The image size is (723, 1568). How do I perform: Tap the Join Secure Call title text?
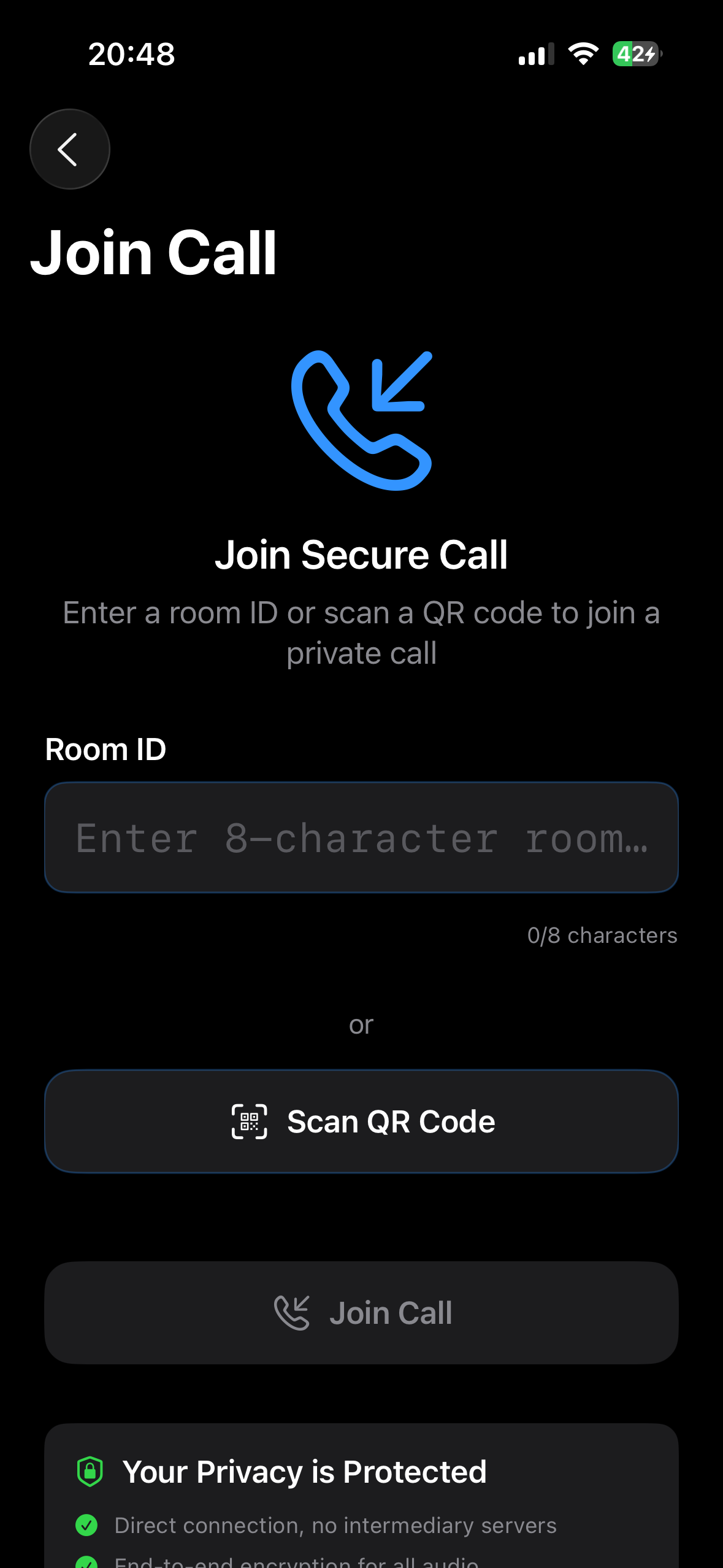point(362,554)
